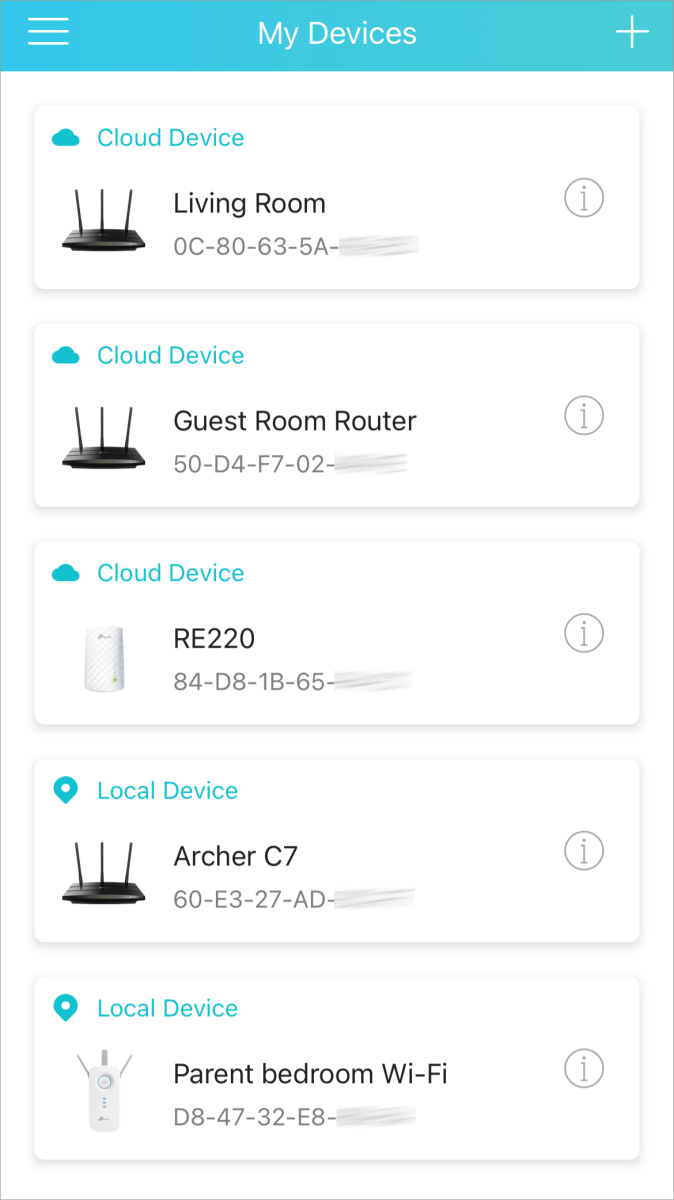This screenshot has width=674, height=1200.
Task: See info for Archer C7
Action: point(584,851)
